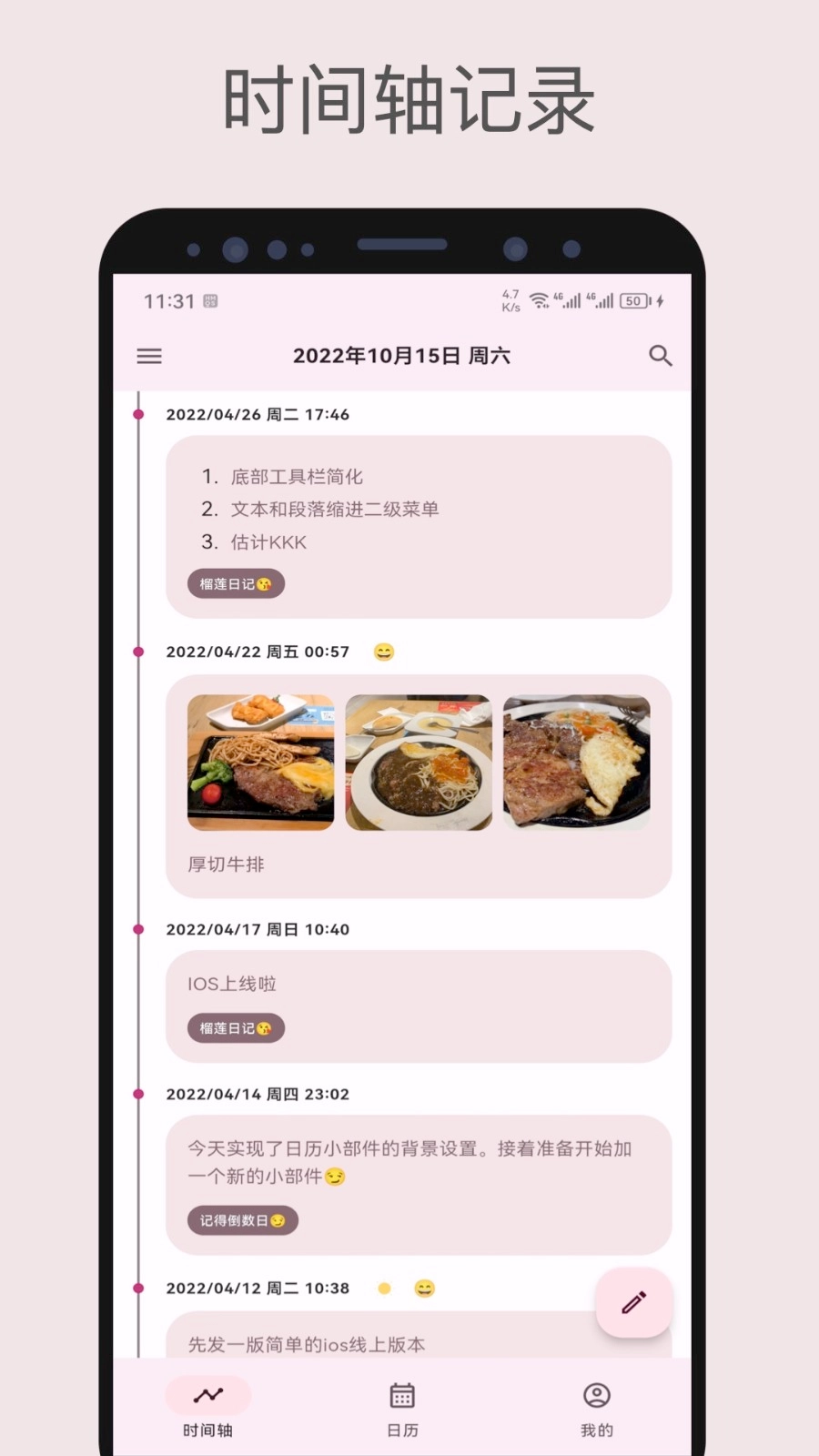Tap the timeline dot beside the 04/17 entry

(138, 930)
